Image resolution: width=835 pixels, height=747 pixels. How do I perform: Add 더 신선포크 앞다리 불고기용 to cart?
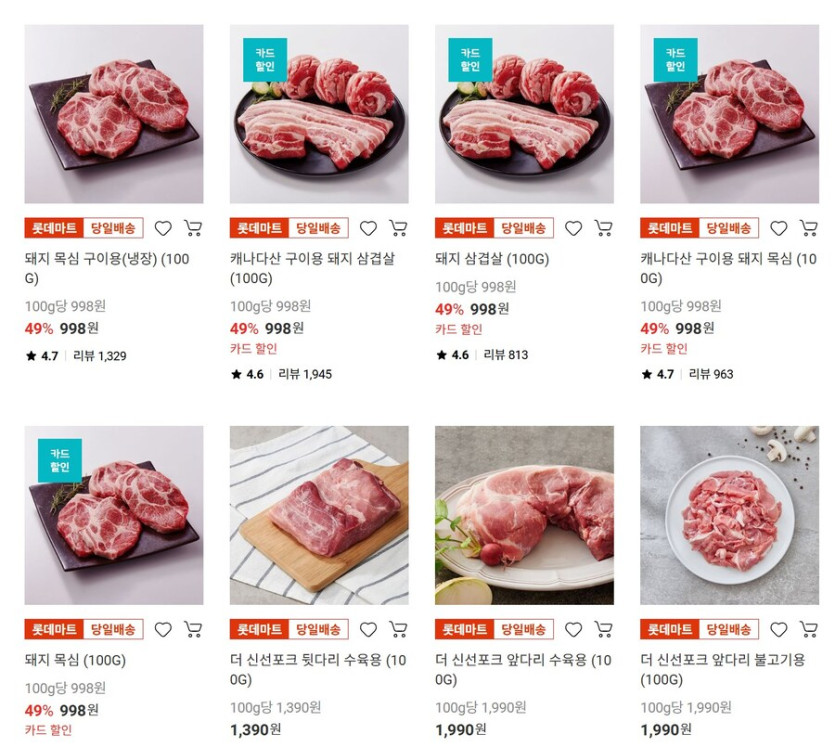coord(809,630)
